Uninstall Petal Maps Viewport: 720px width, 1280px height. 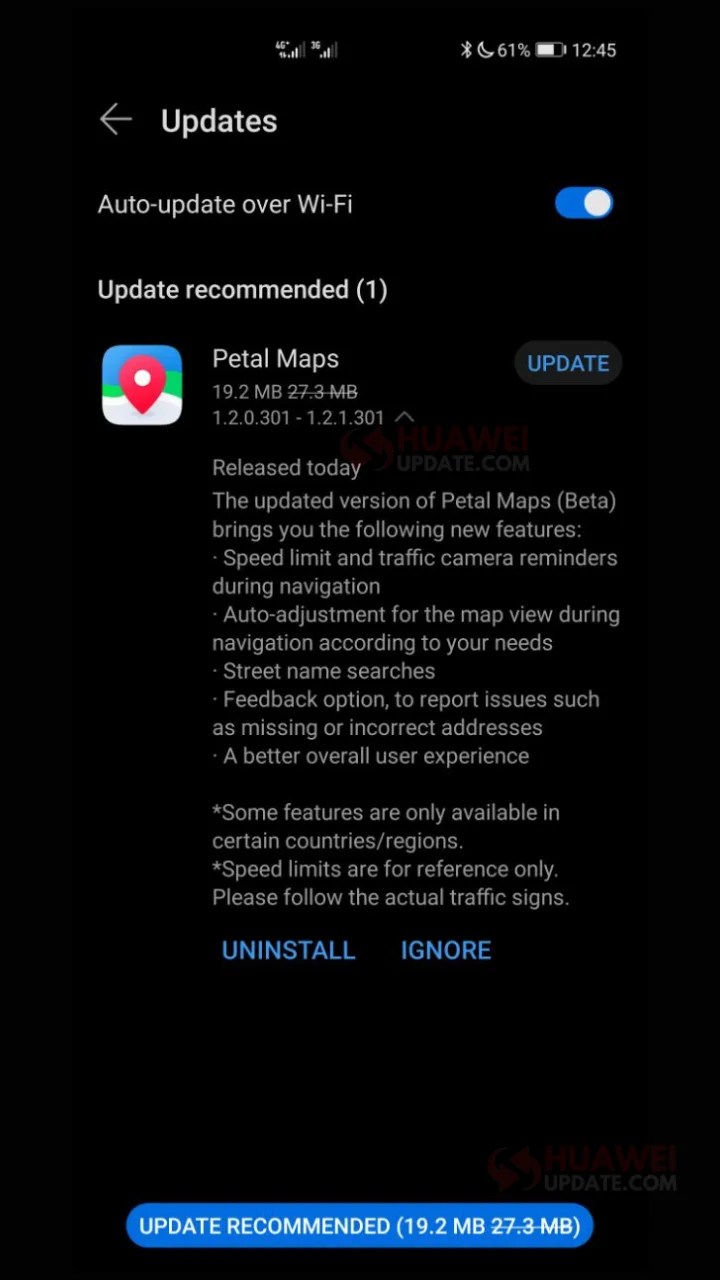(288, 950)
